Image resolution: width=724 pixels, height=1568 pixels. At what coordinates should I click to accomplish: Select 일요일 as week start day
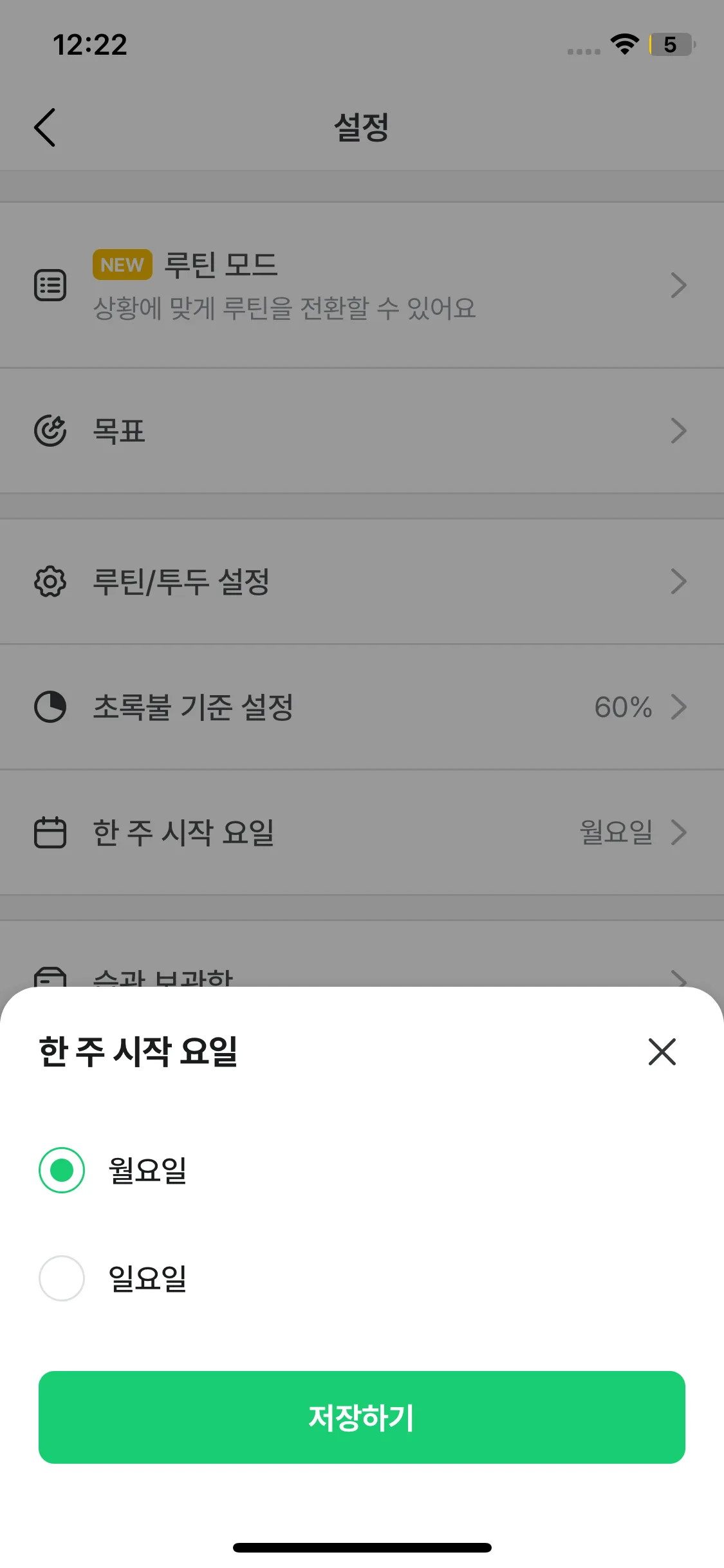click(62, 1278)
